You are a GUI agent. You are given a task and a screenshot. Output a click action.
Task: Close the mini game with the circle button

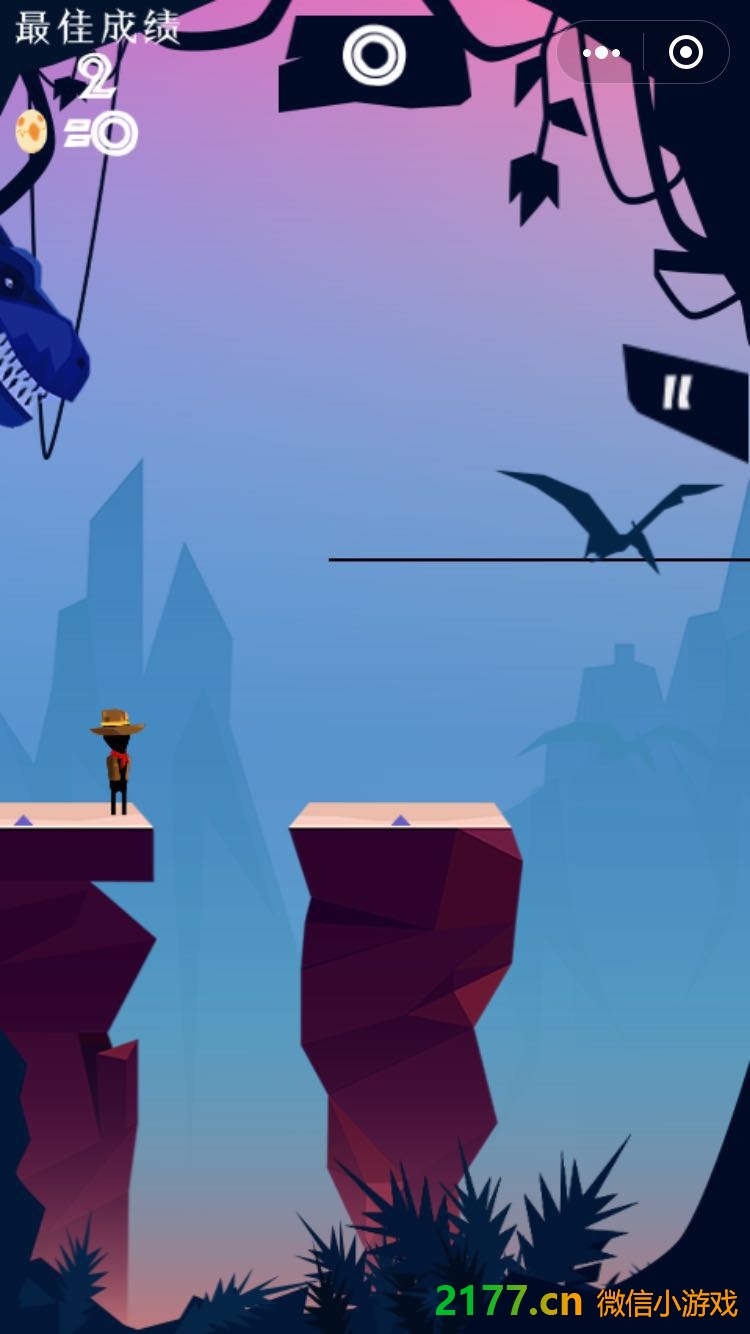click(x=686, y=53)
